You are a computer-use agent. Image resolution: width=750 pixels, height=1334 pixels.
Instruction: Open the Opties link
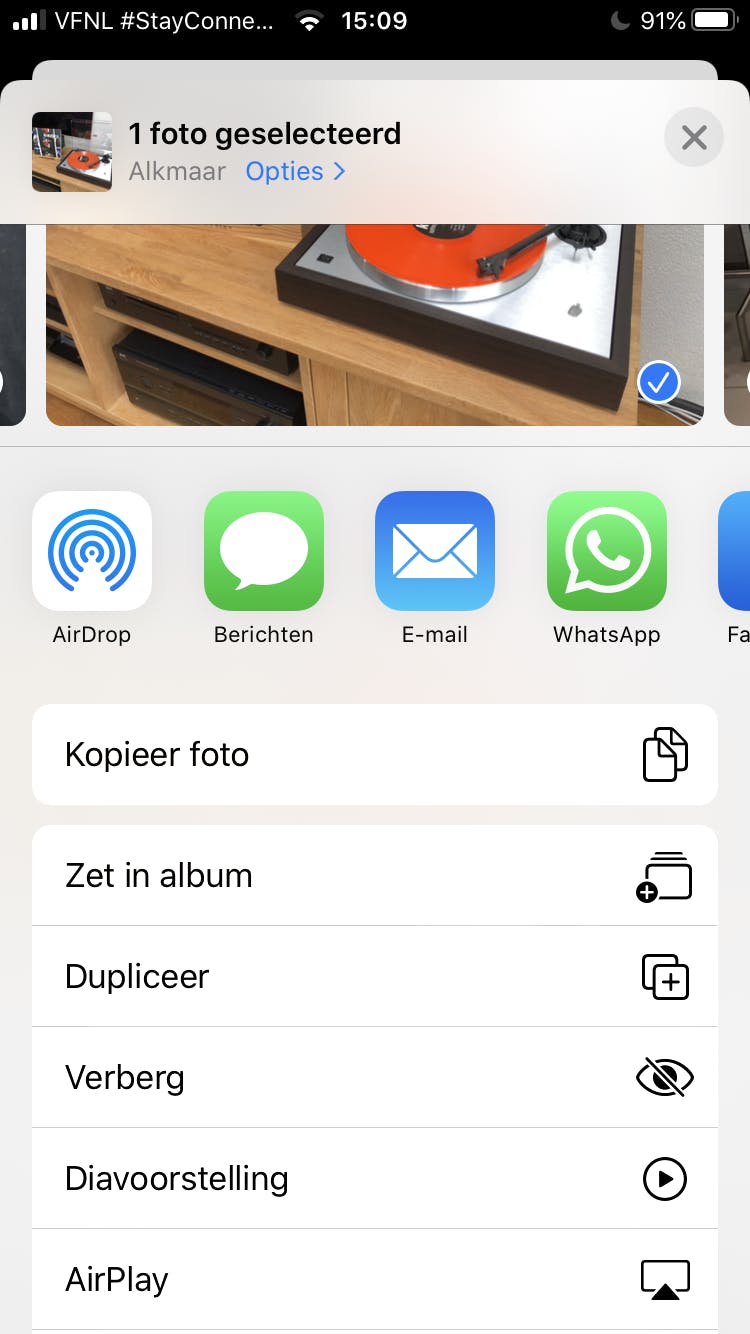[x=295, y=171]
